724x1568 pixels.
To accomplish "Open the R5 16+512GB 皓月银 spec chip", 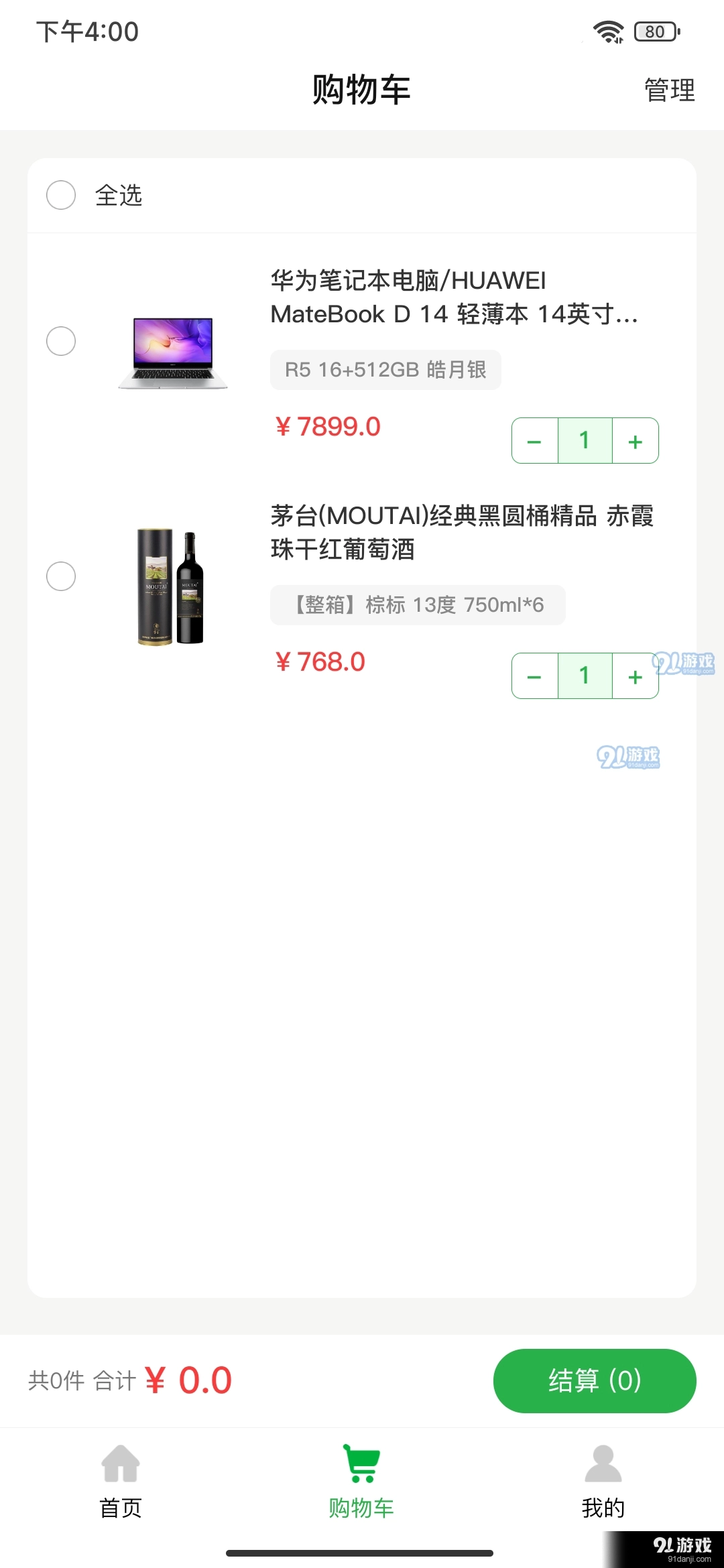I will point(385,370).
